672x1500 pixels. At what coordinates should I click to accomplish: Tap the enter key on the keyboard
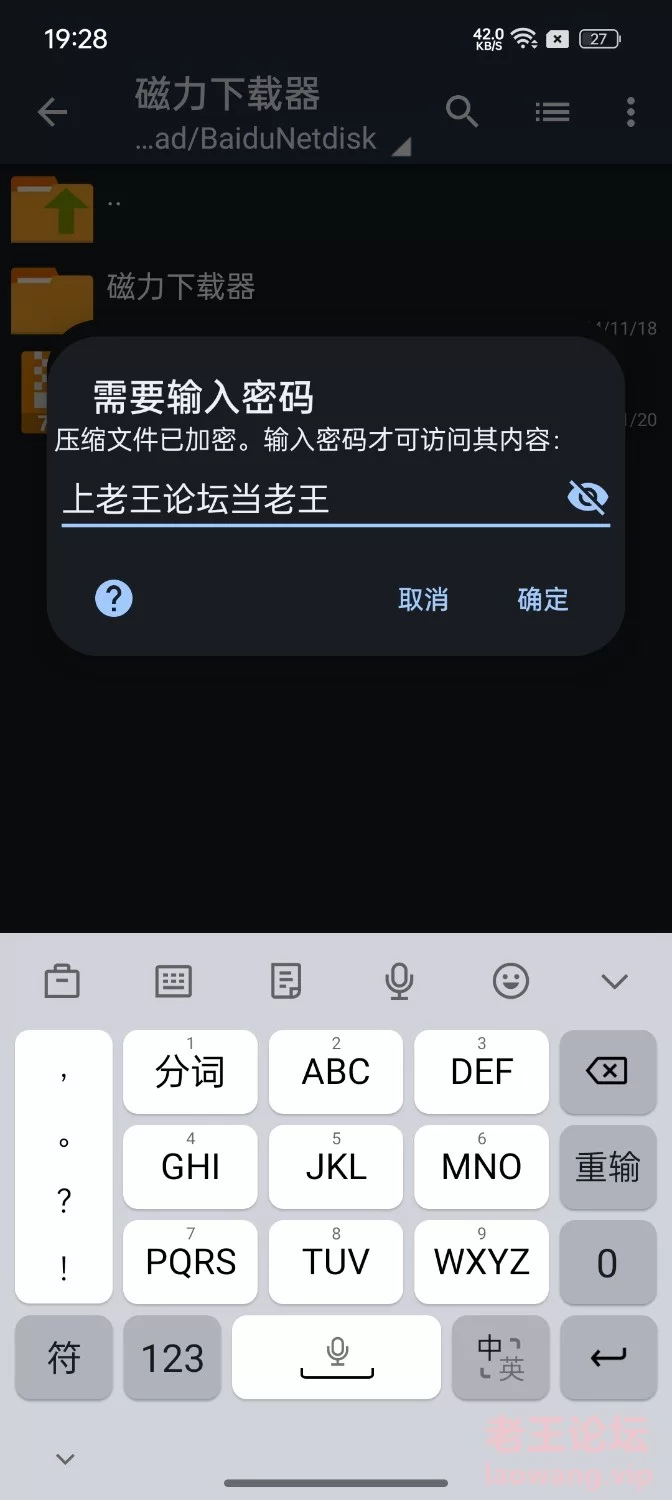coord(608,1358)
